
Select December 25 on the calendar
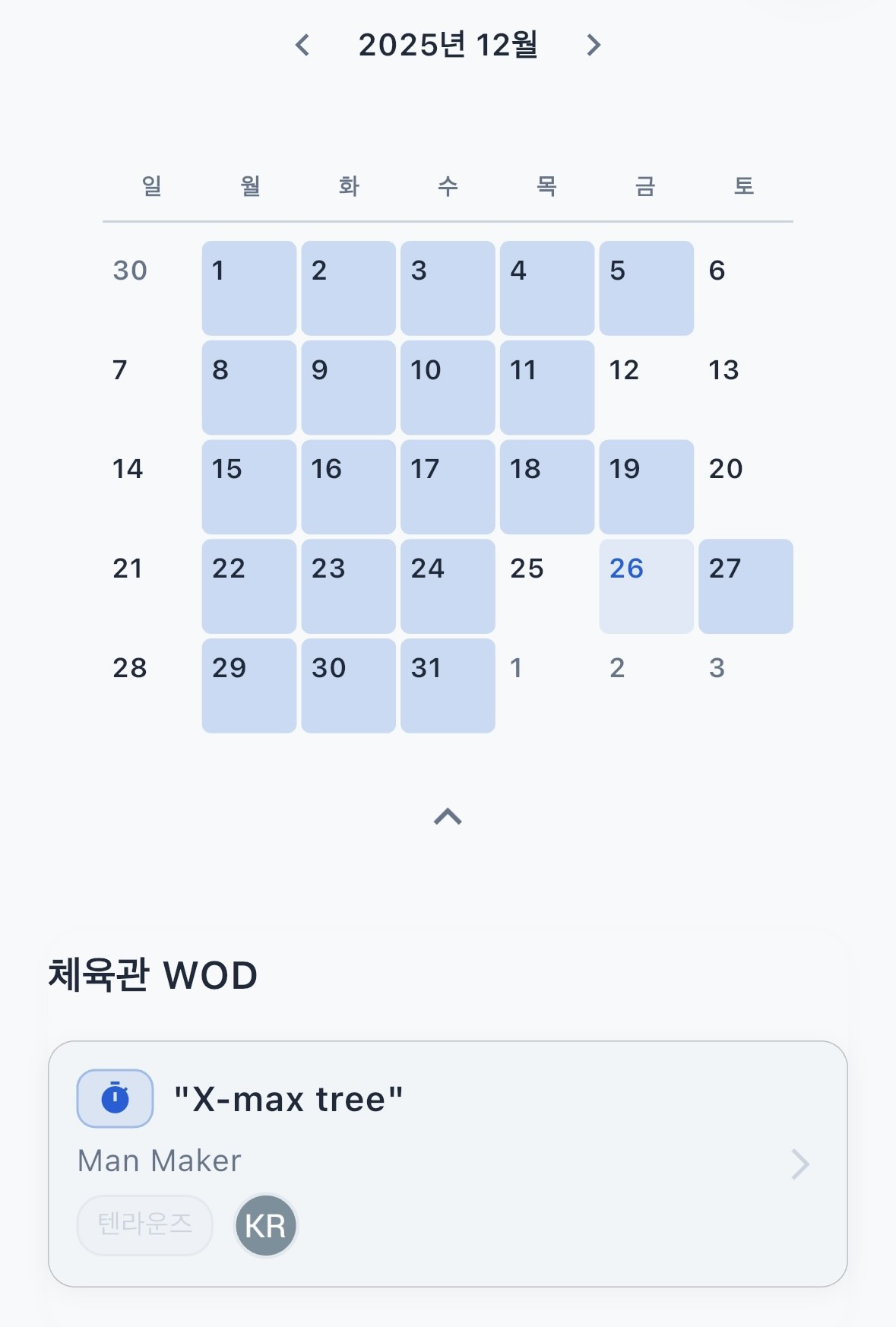547,586
